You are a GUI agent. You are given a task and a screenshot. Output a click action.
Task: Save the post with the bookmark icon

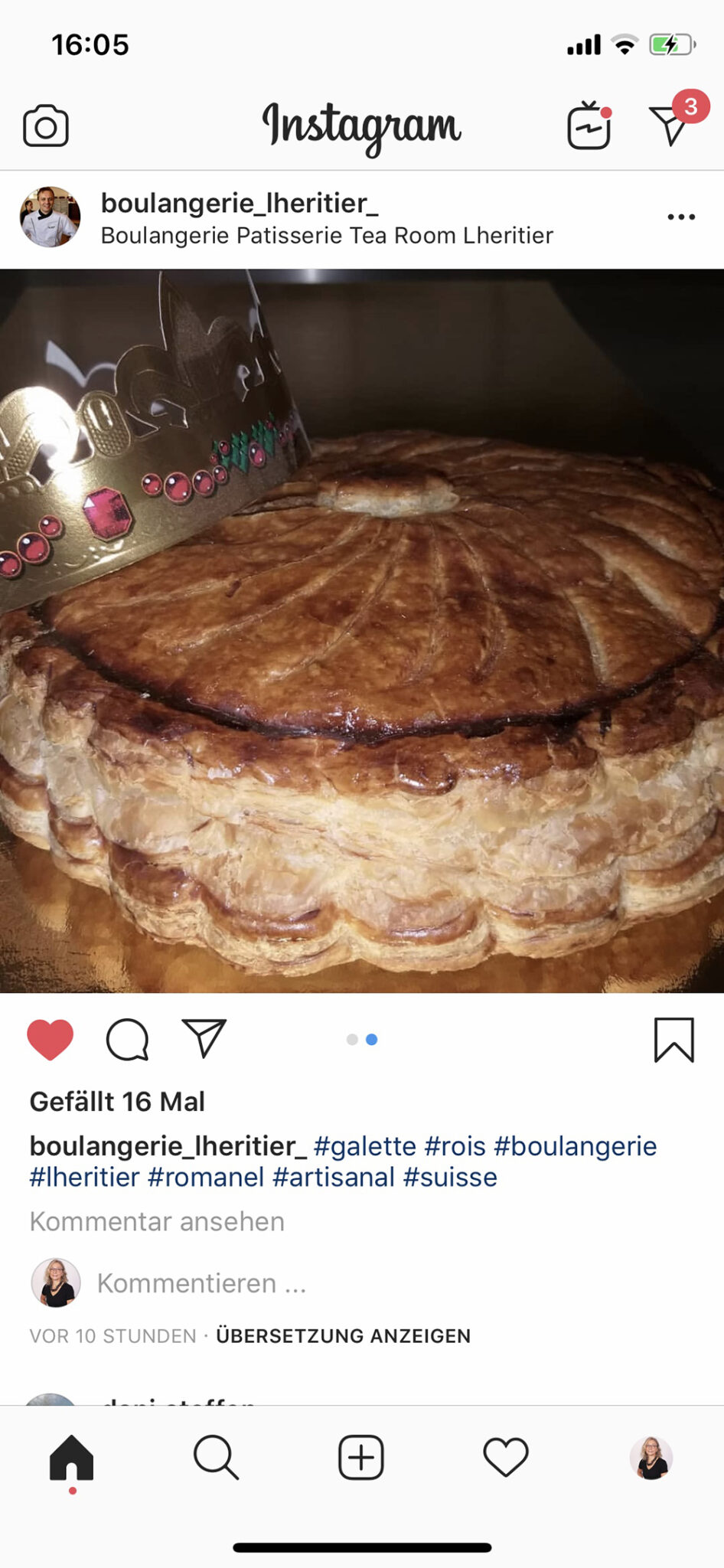pos(673,1040)
